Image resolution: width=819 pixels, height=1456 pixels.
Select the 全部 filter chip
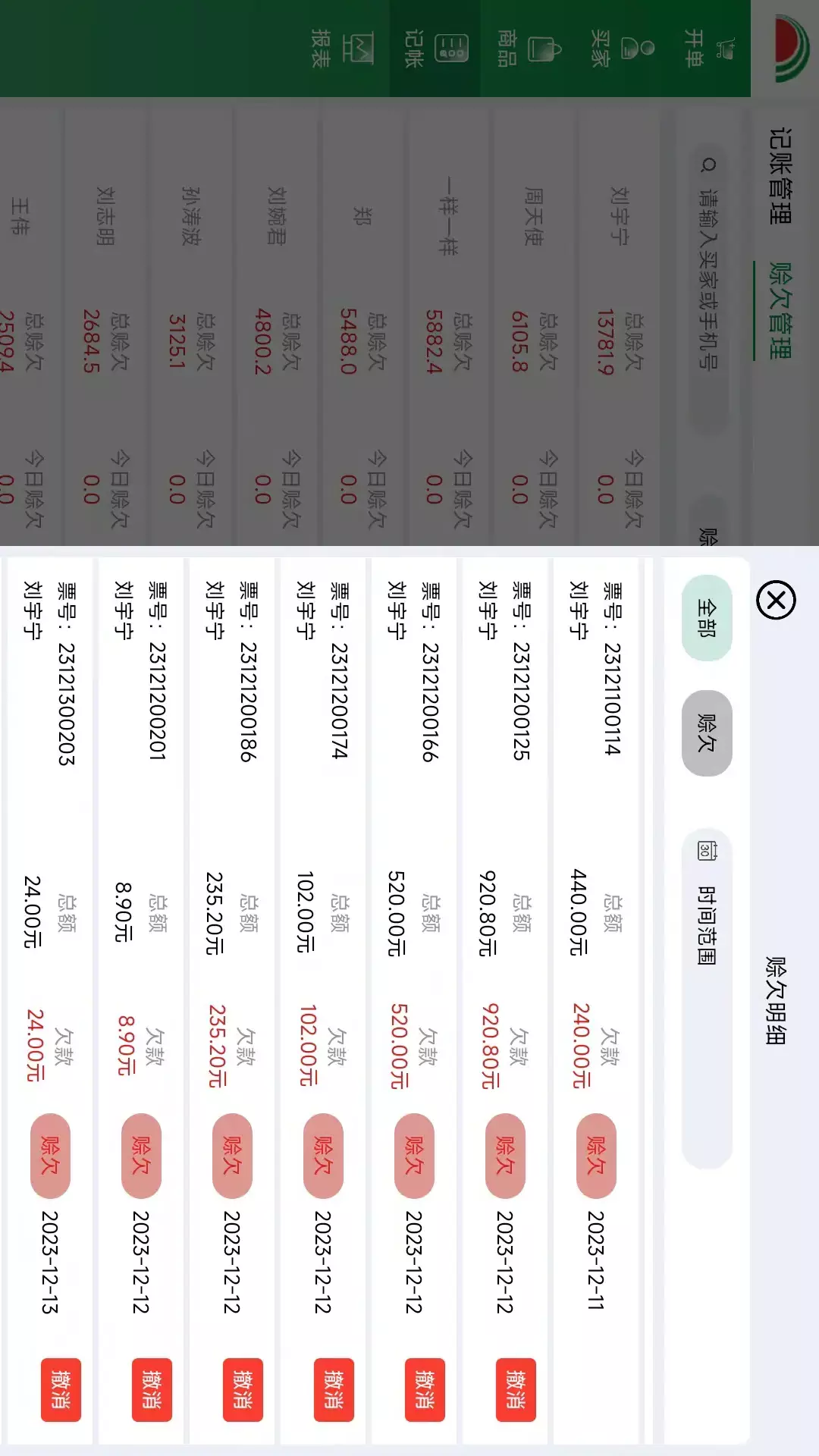(707, 618)
